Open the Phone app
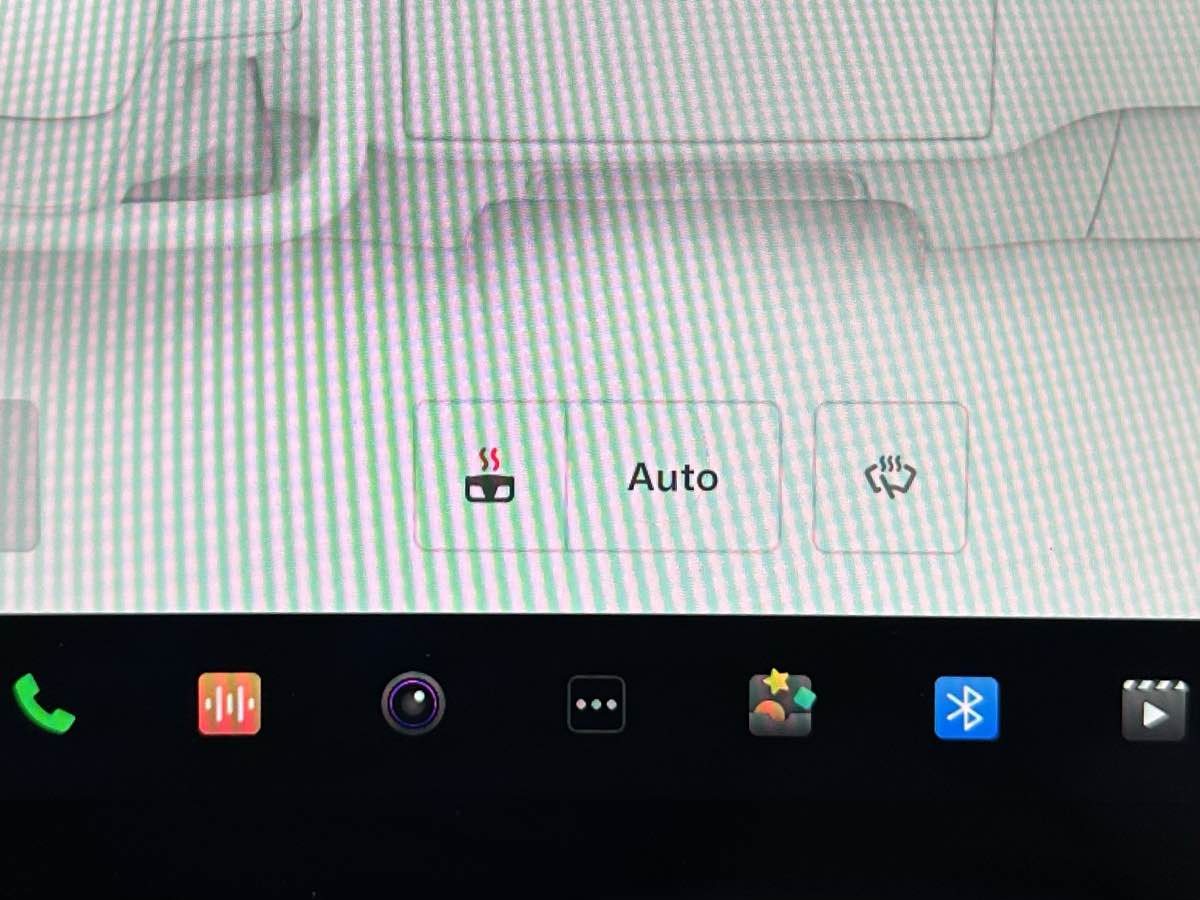Screen dimensions: 1200x900 click(43, 703)
